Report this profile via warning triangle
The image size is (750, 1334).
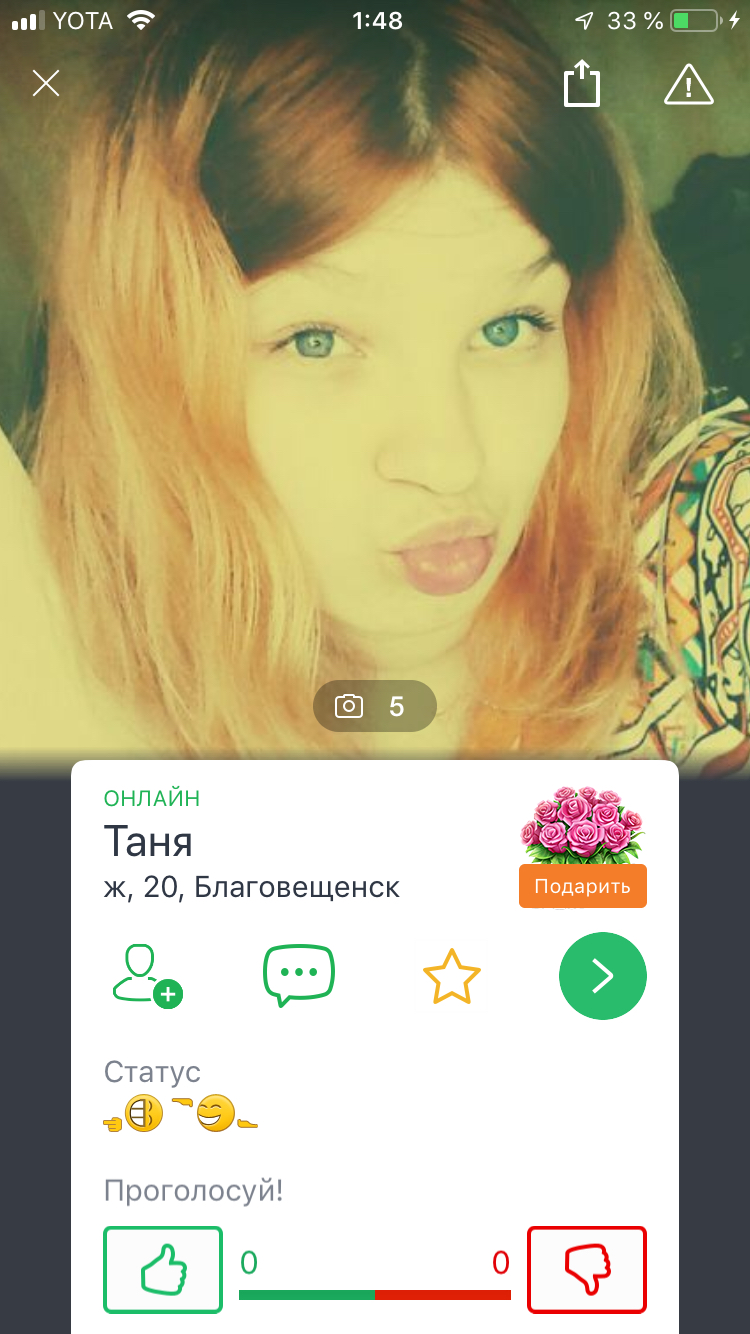pos(689,84)
